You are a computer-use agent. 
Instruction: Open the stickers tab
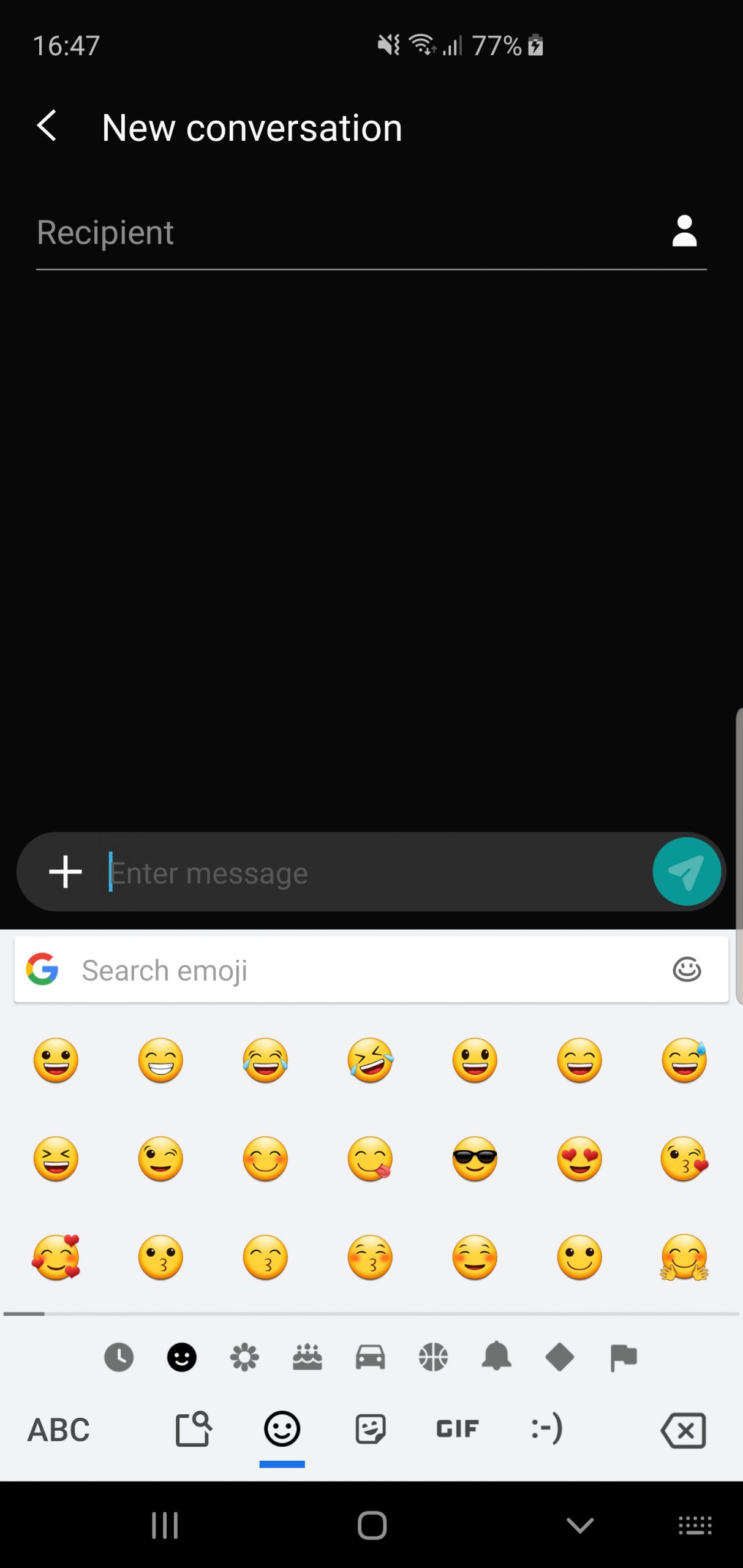click(371, 1429)
